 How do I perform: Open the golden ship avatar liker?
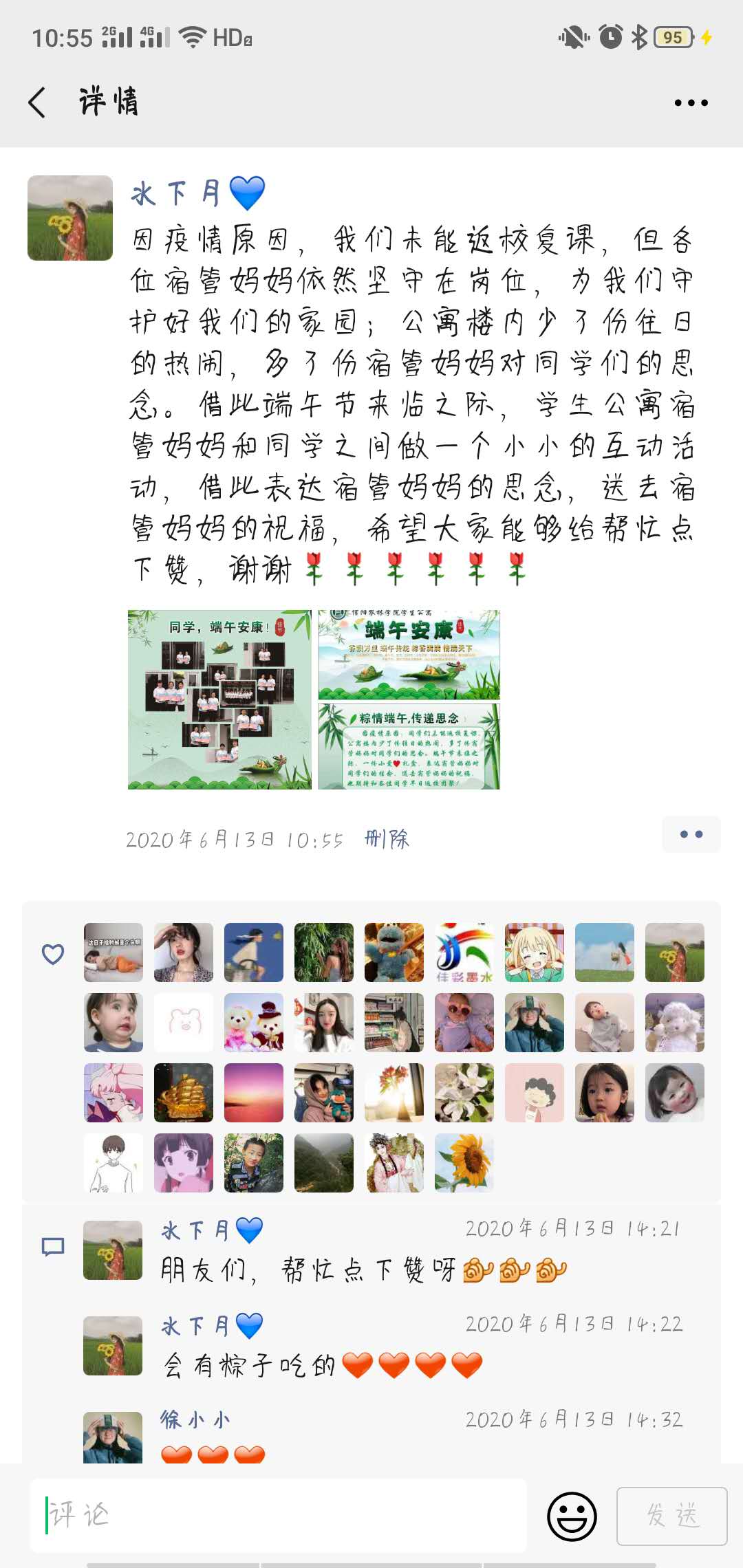[184, 1093]
